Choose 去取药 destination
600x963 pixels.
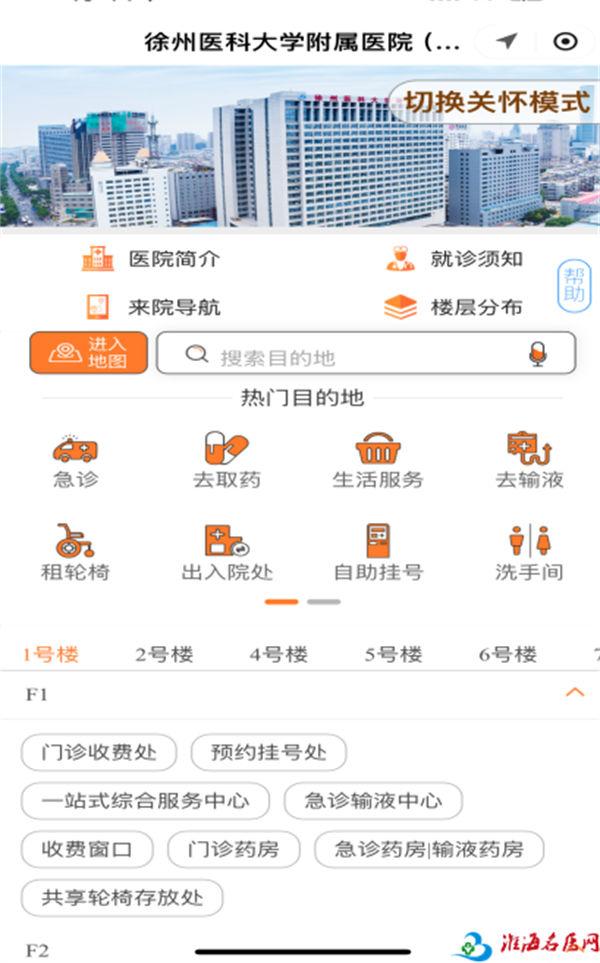(x=226, y=461)
